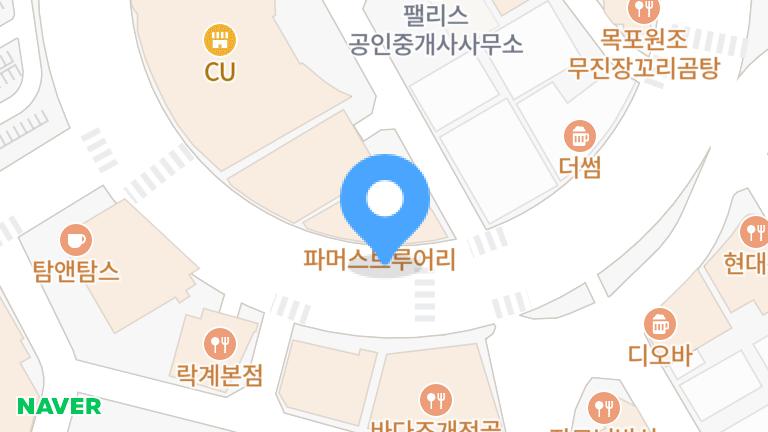Open the CU convenience store marker
768x432 pixels.
pos(218,41)
